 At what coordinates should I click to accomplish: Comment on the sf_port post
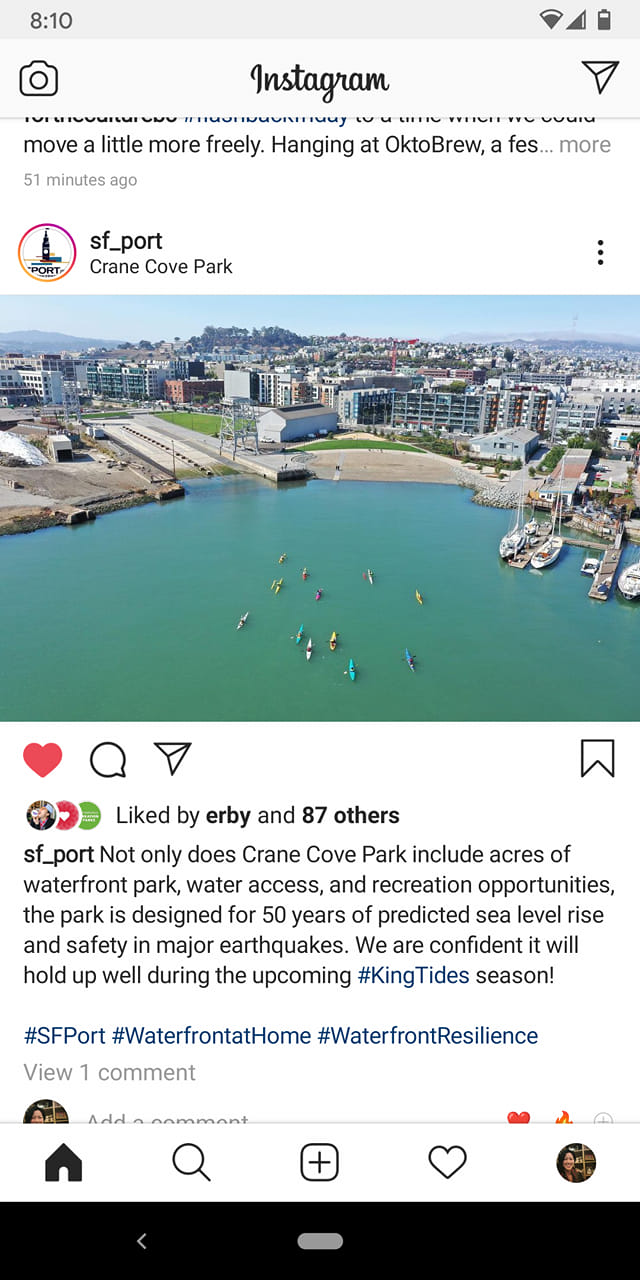pyautogui.click(x=108, y=760)
